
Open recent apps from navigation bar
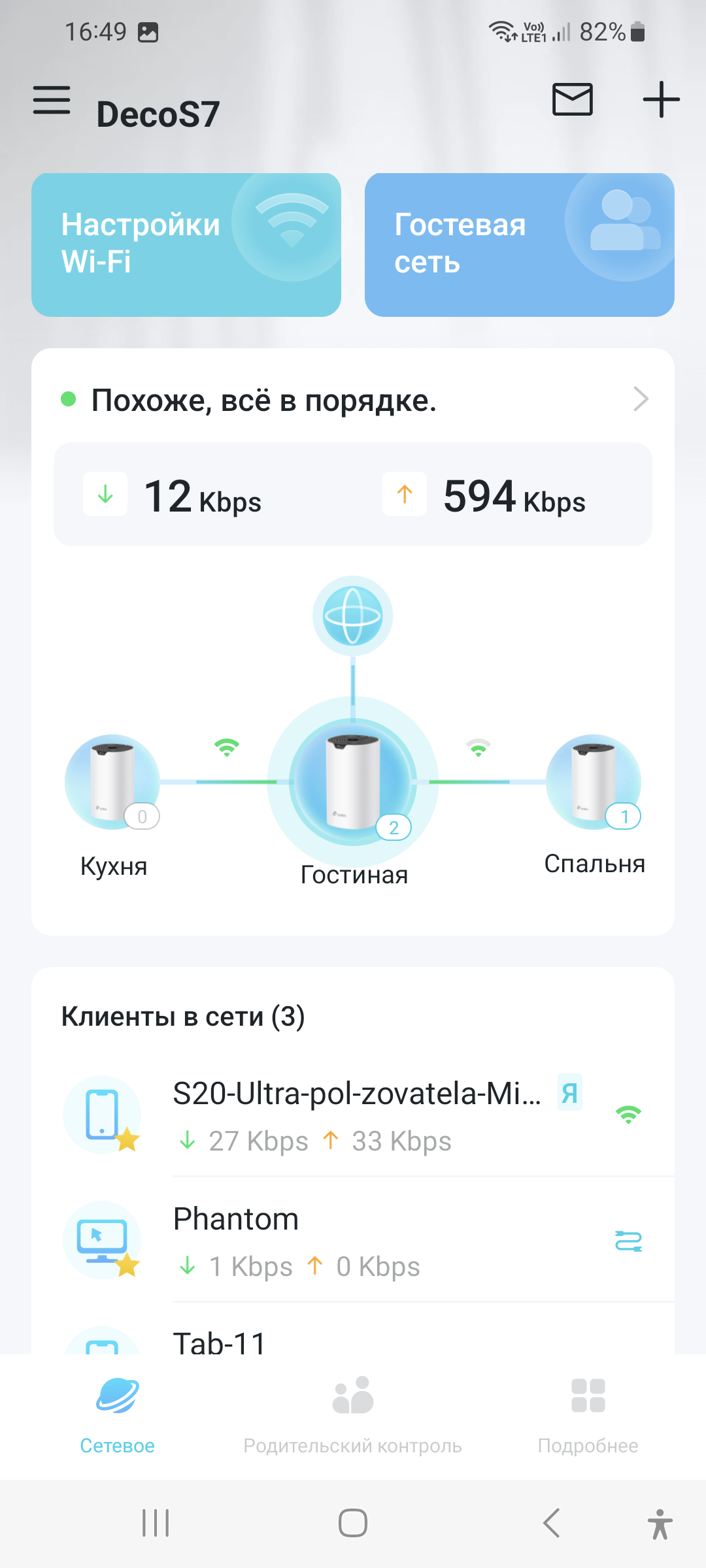click(156, 1523)
